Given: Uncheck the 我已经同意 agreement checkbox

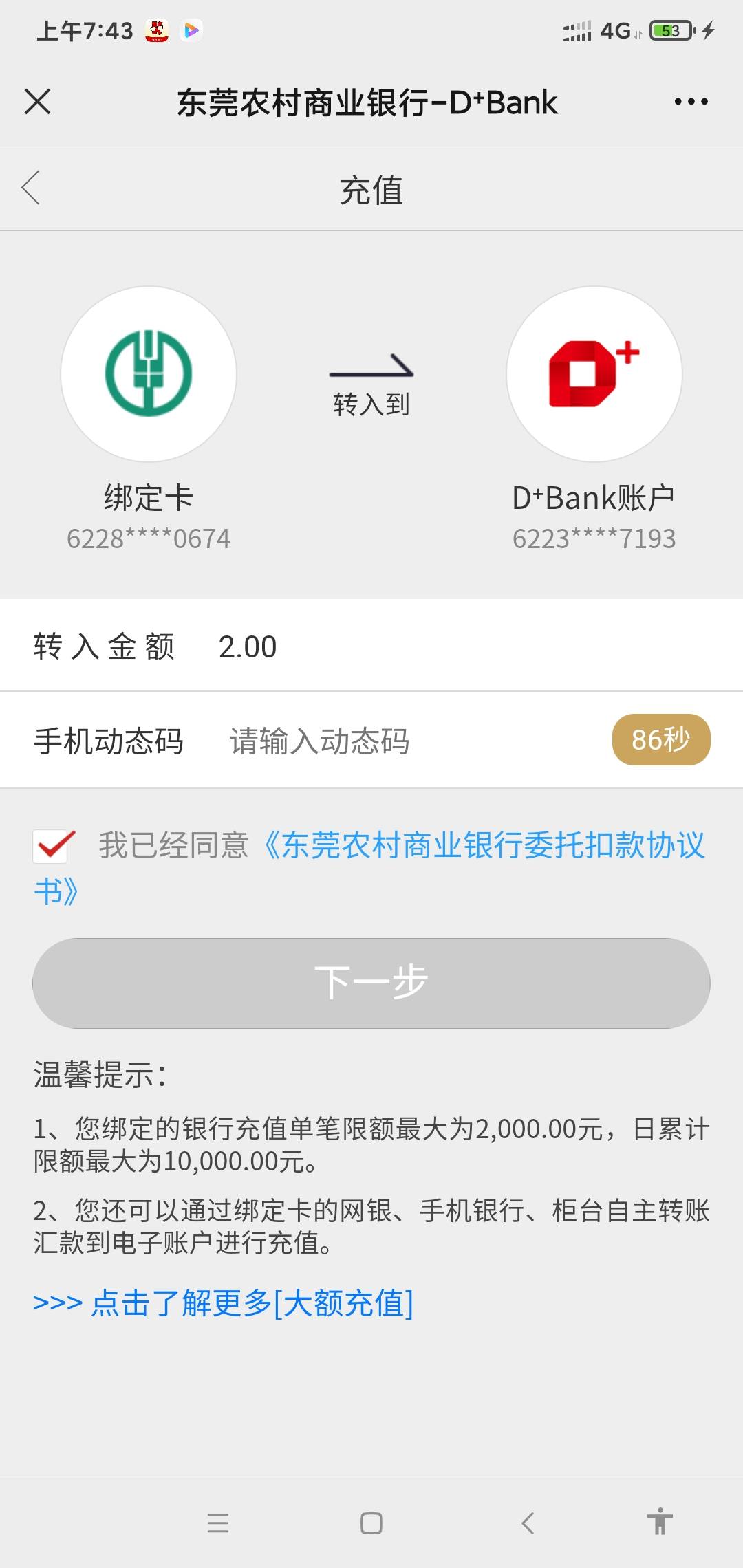Looking at the screenshot, I should (54, 846).
